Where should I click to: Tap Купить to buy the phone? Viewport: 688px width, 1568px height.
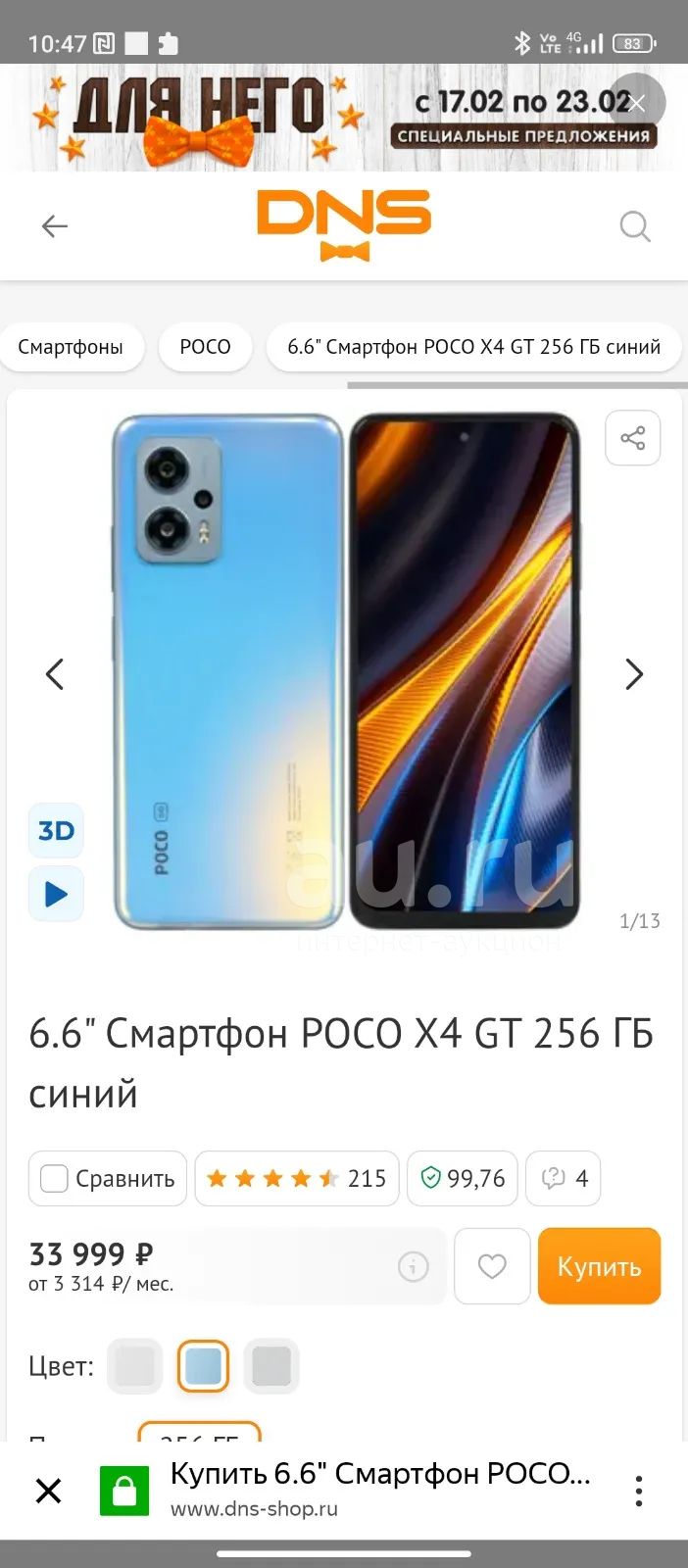[x=600, y=1266]
